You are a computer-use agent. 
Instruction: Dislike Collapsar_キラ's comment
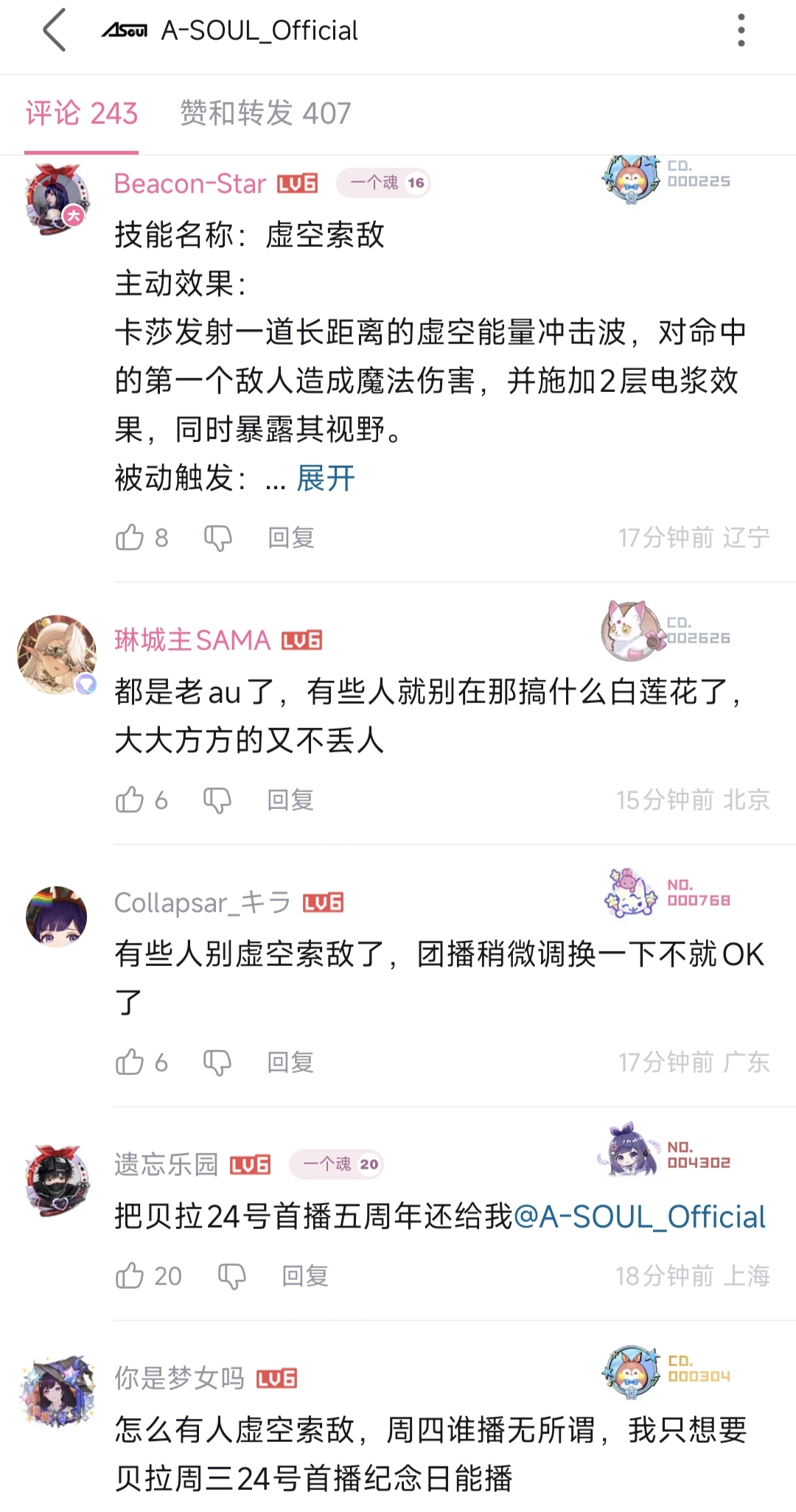(217, 1062)
